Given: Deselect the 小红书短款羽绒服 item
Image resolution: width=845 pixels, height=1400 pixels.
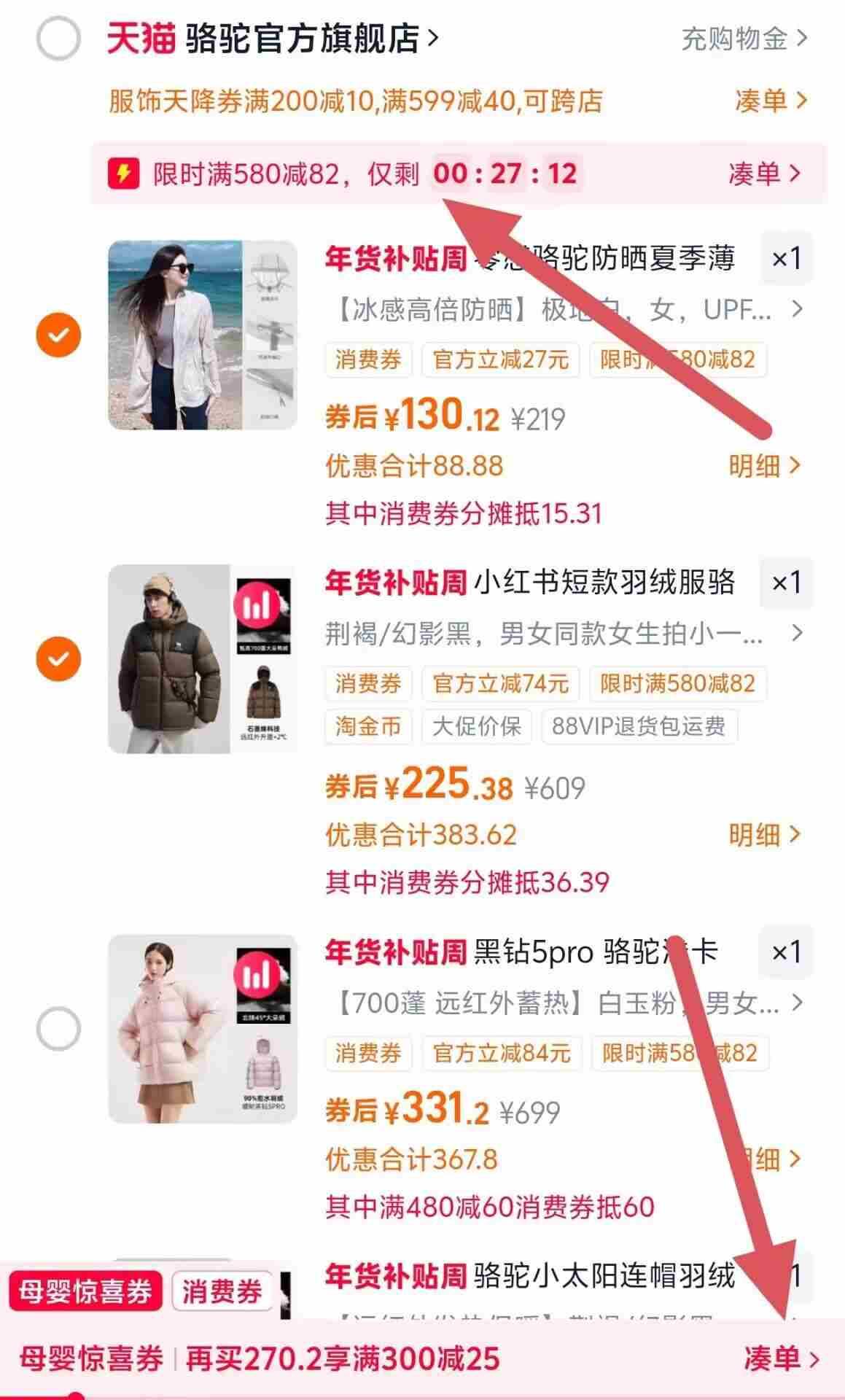Looking at the screenshot, I should (58, 659).
